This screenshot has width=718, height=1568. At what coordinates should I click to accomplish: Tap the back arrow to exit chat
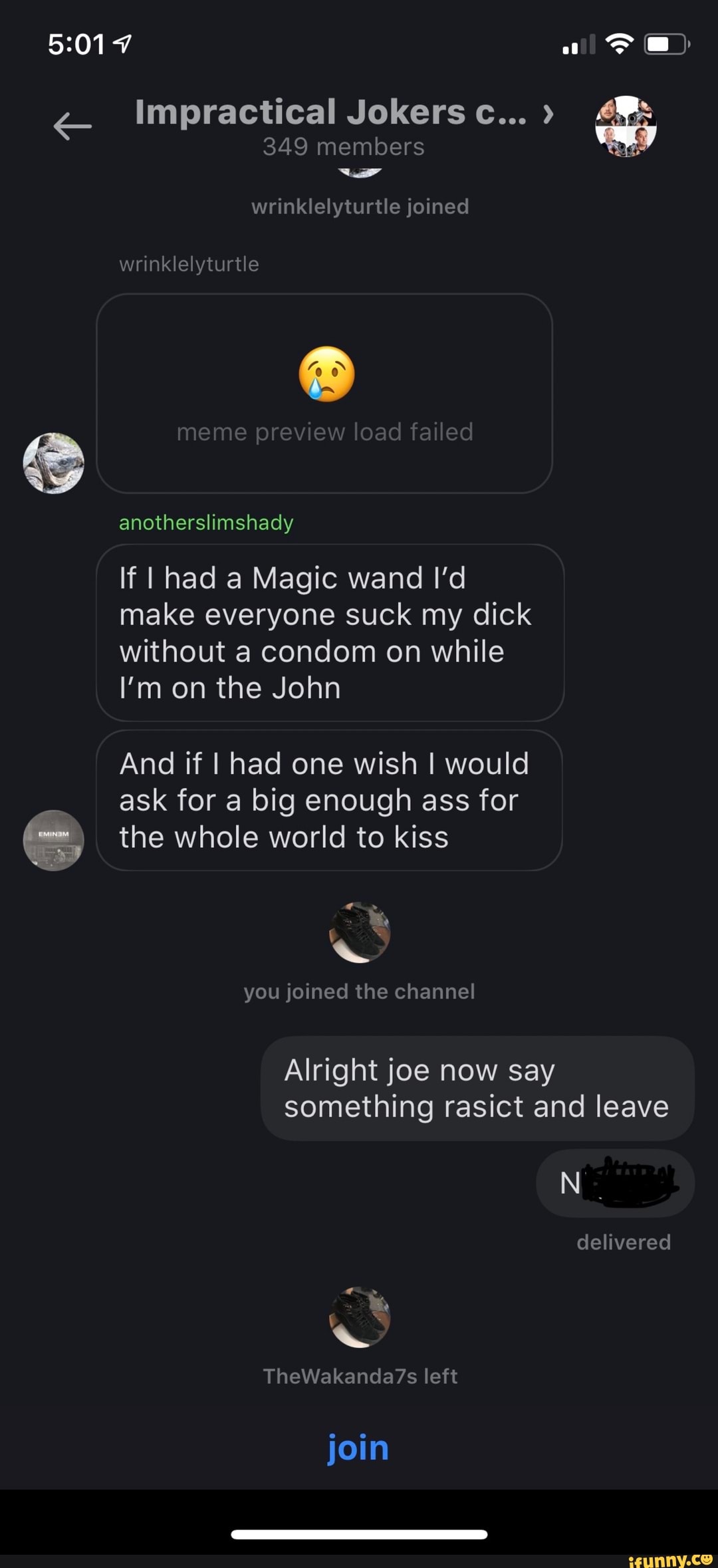70,126
